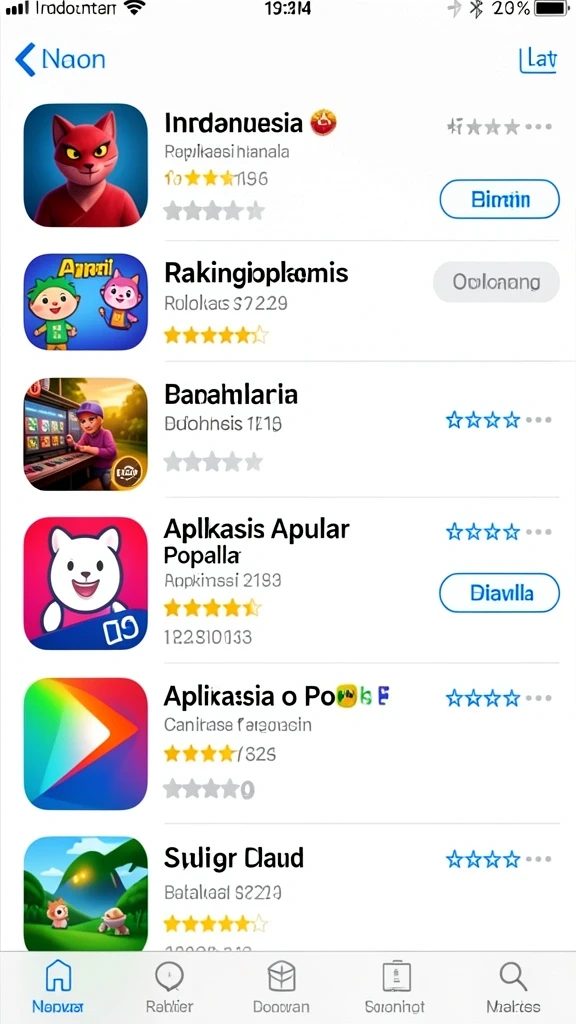Open more options for Bapahlaria
The width and height of the screenshot is (576, 1024).
click(539, 420)
